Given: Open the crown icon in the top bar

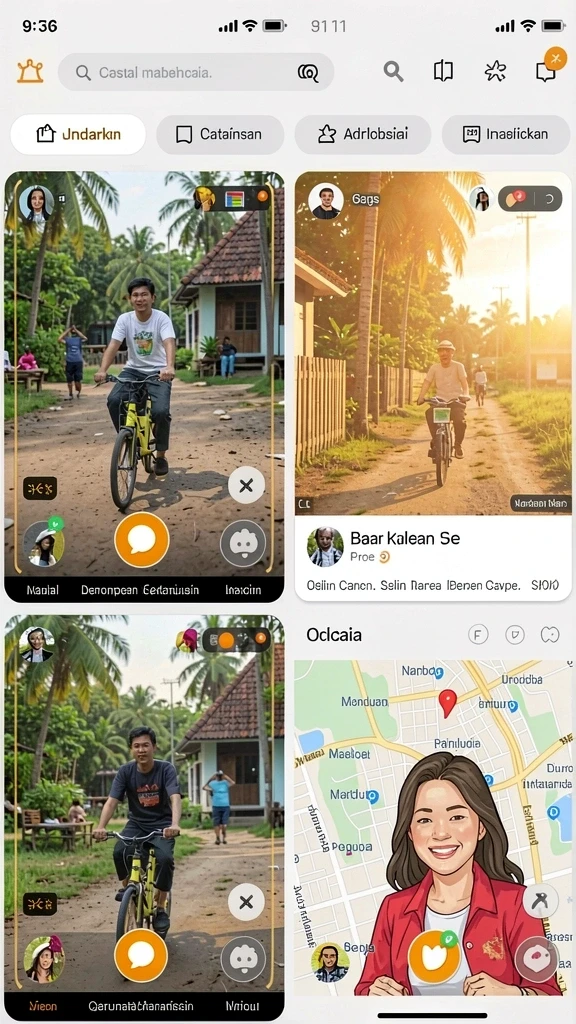Looking at the screenshot, I should pos(30,71).
